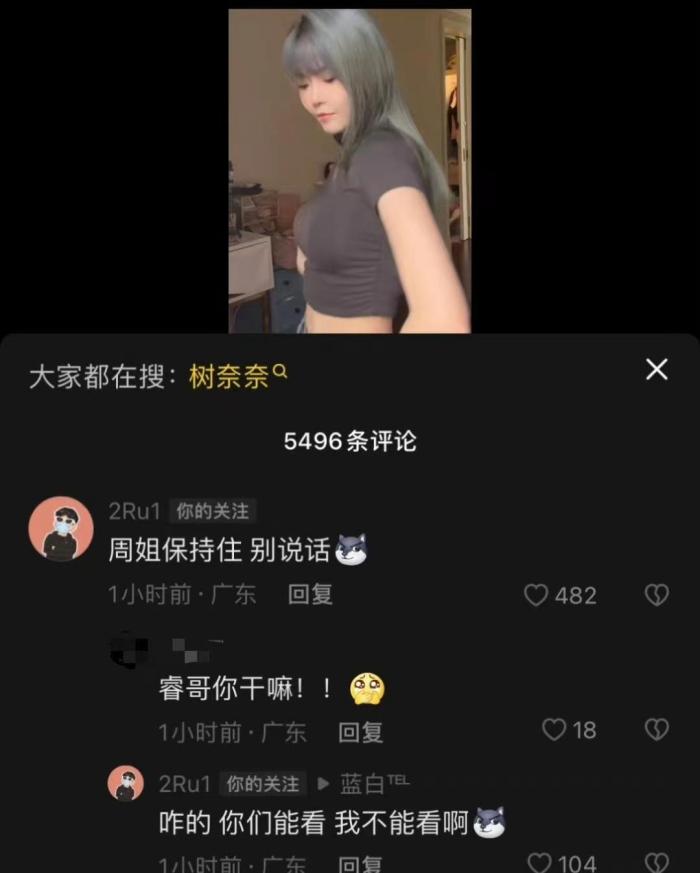Open the mentioned user 蓝白's profile
700x873 pixels.
363,784
